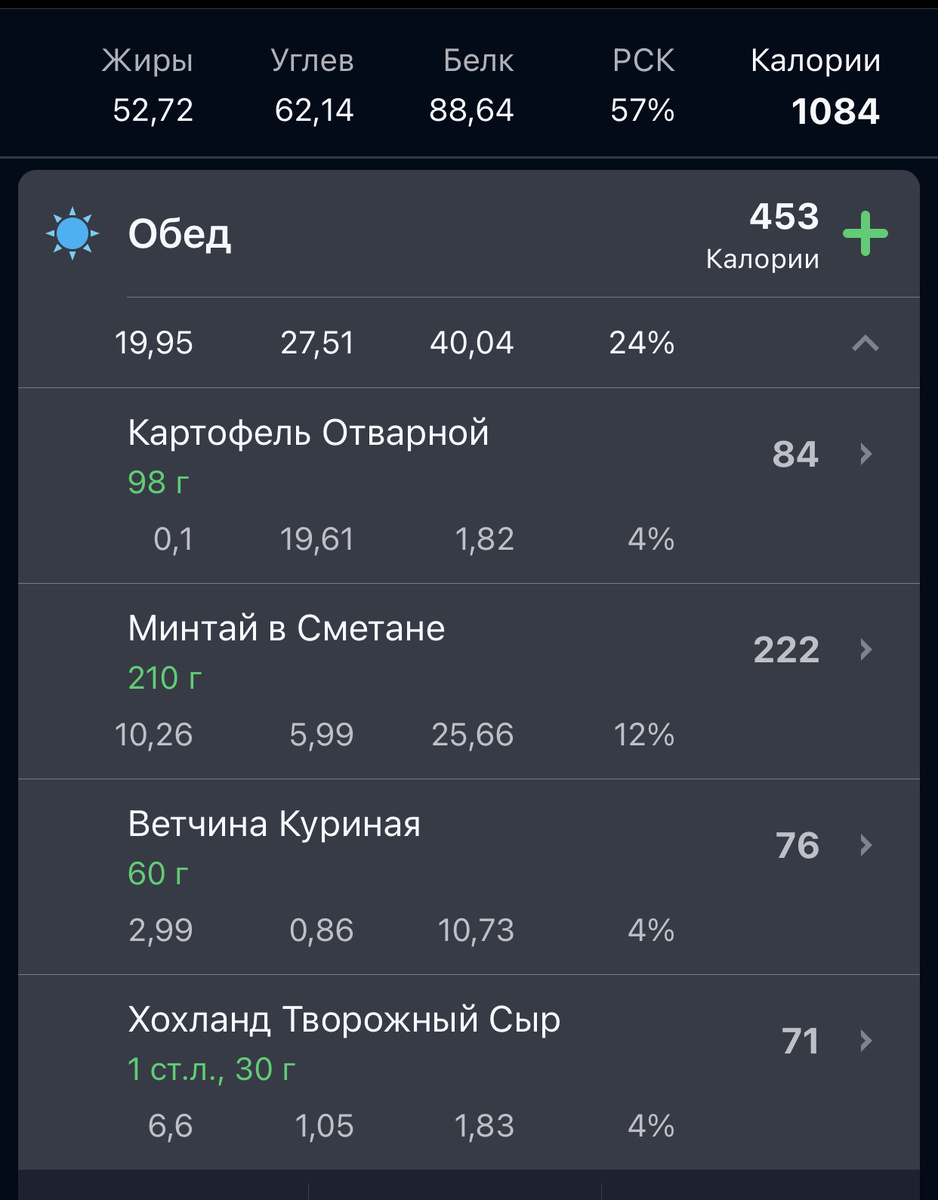
Task: Collapse the Обед meal section
Action: pyautogui.click(x=865, y=343)
